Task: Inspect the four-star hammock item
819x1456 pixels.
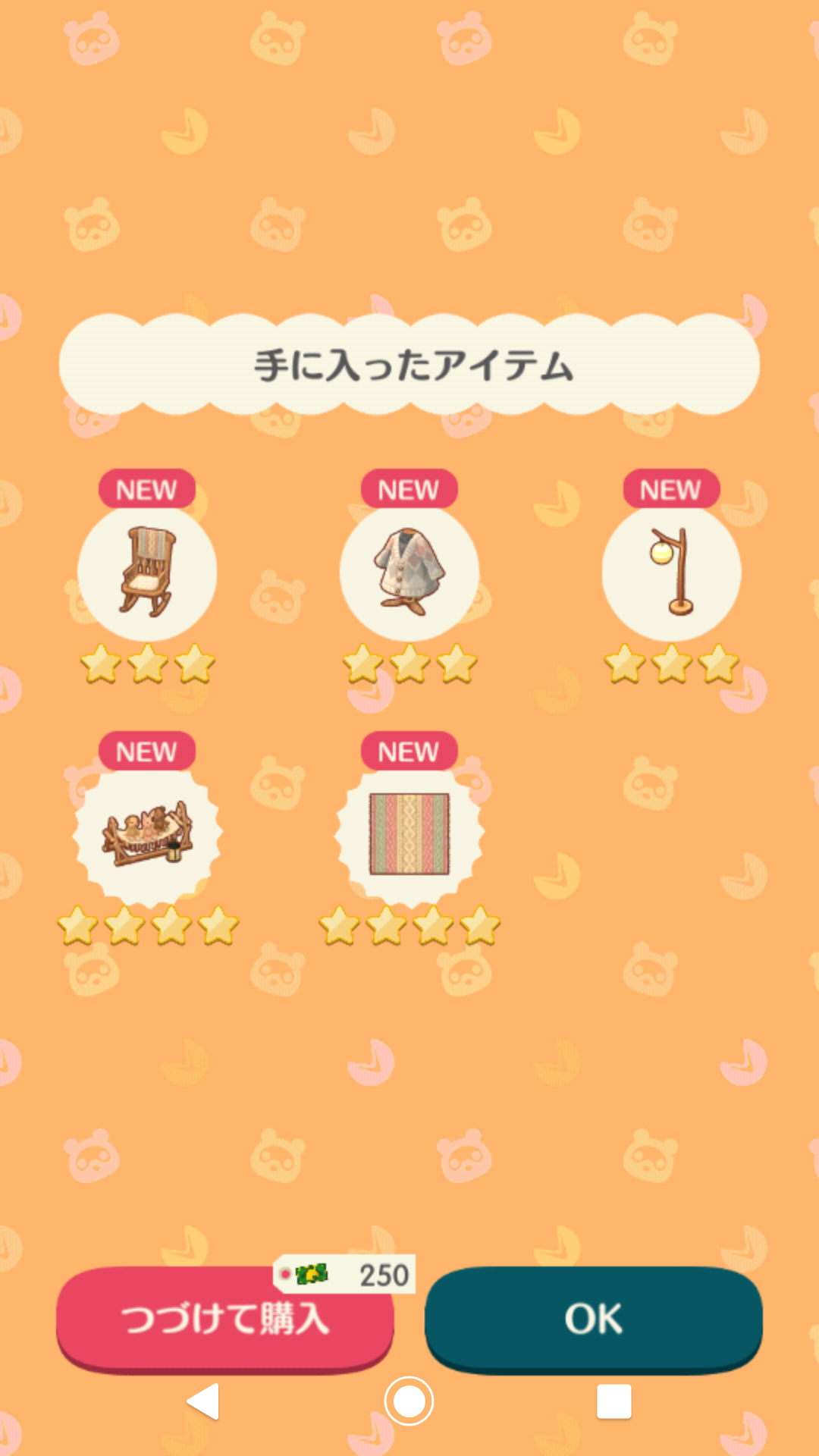Action: click(x=147, y=834)
